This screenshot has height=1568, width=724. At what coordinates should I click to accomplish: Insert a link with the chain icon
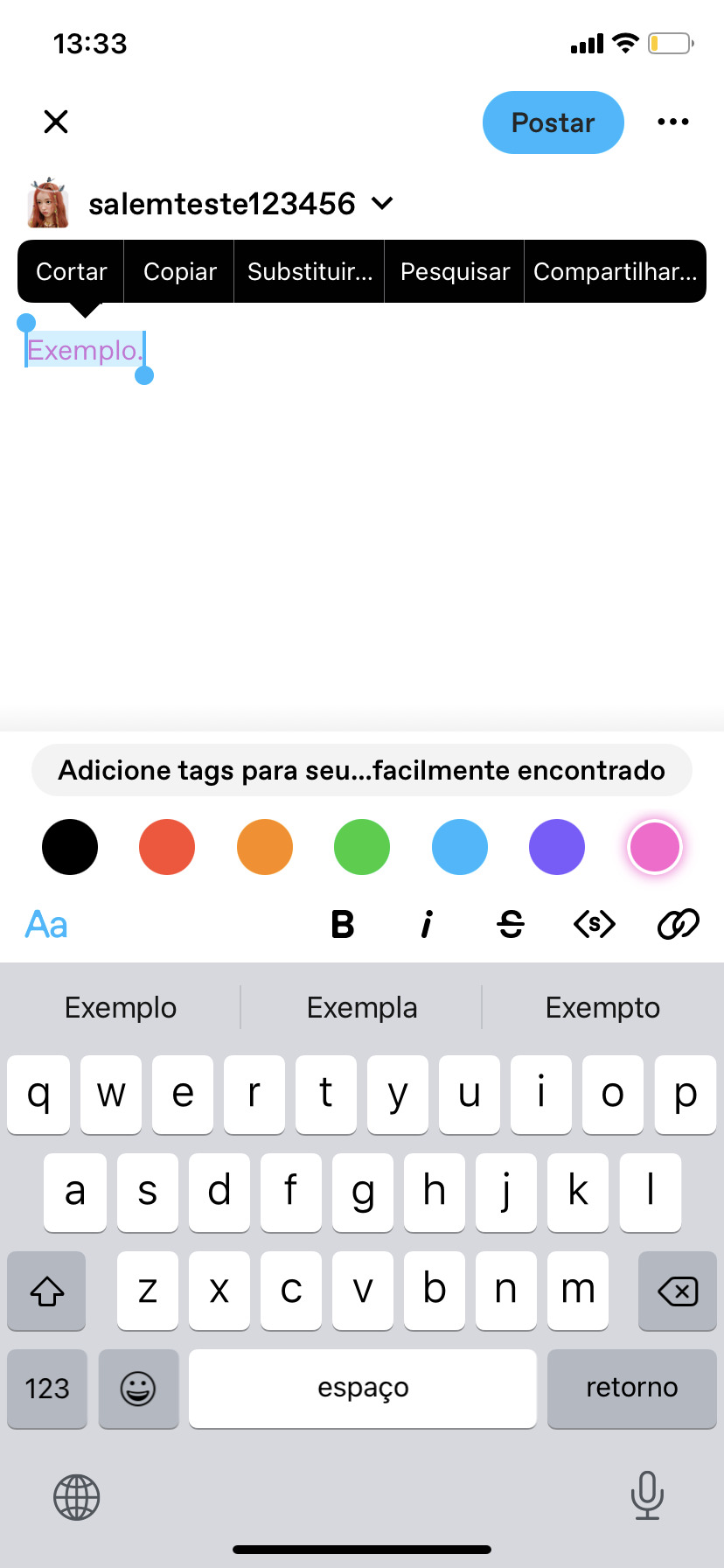point(678,924)
